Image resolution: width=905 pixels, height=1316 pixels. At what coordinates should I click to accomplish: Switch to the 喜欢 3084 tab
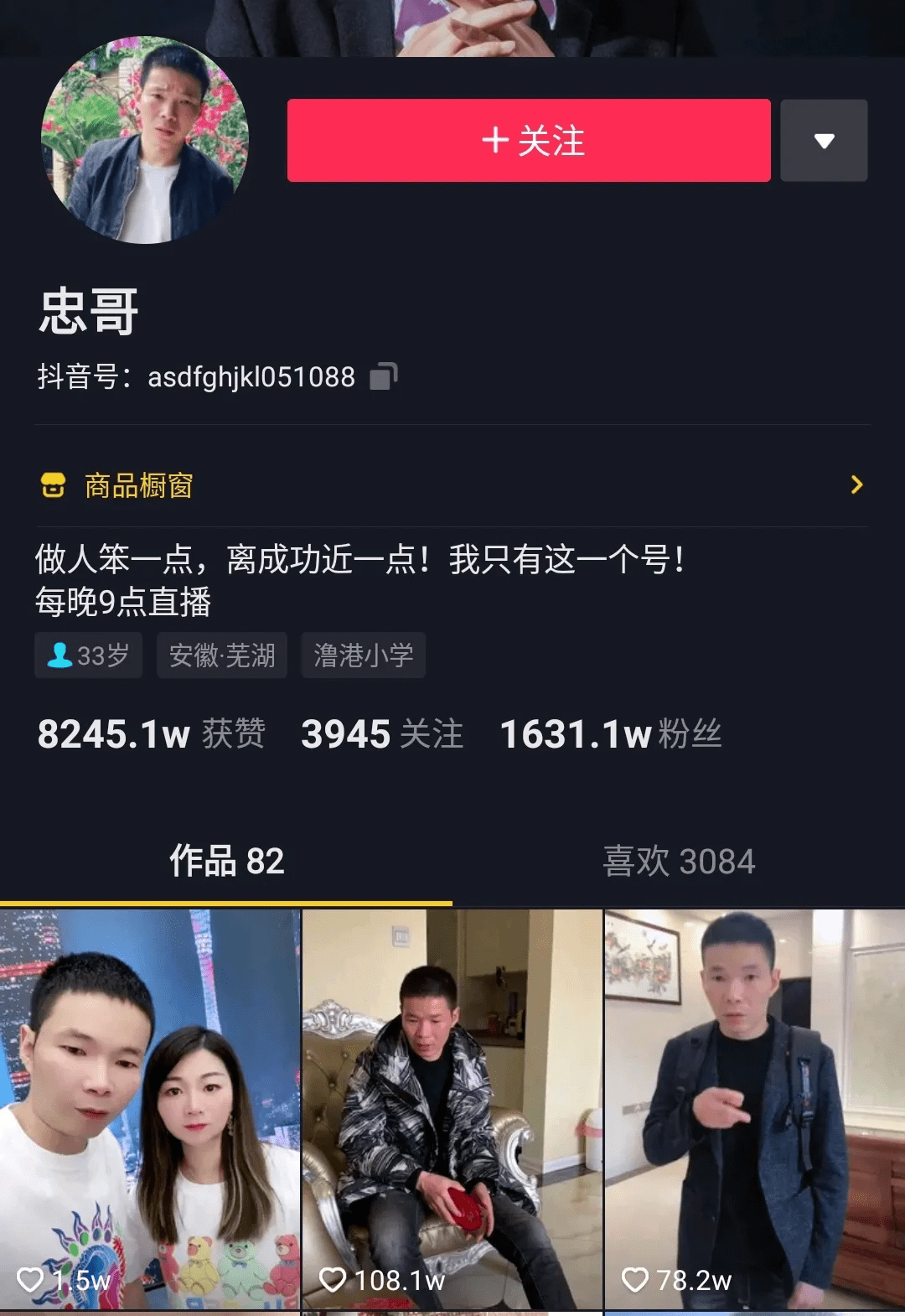click(679, 861)
